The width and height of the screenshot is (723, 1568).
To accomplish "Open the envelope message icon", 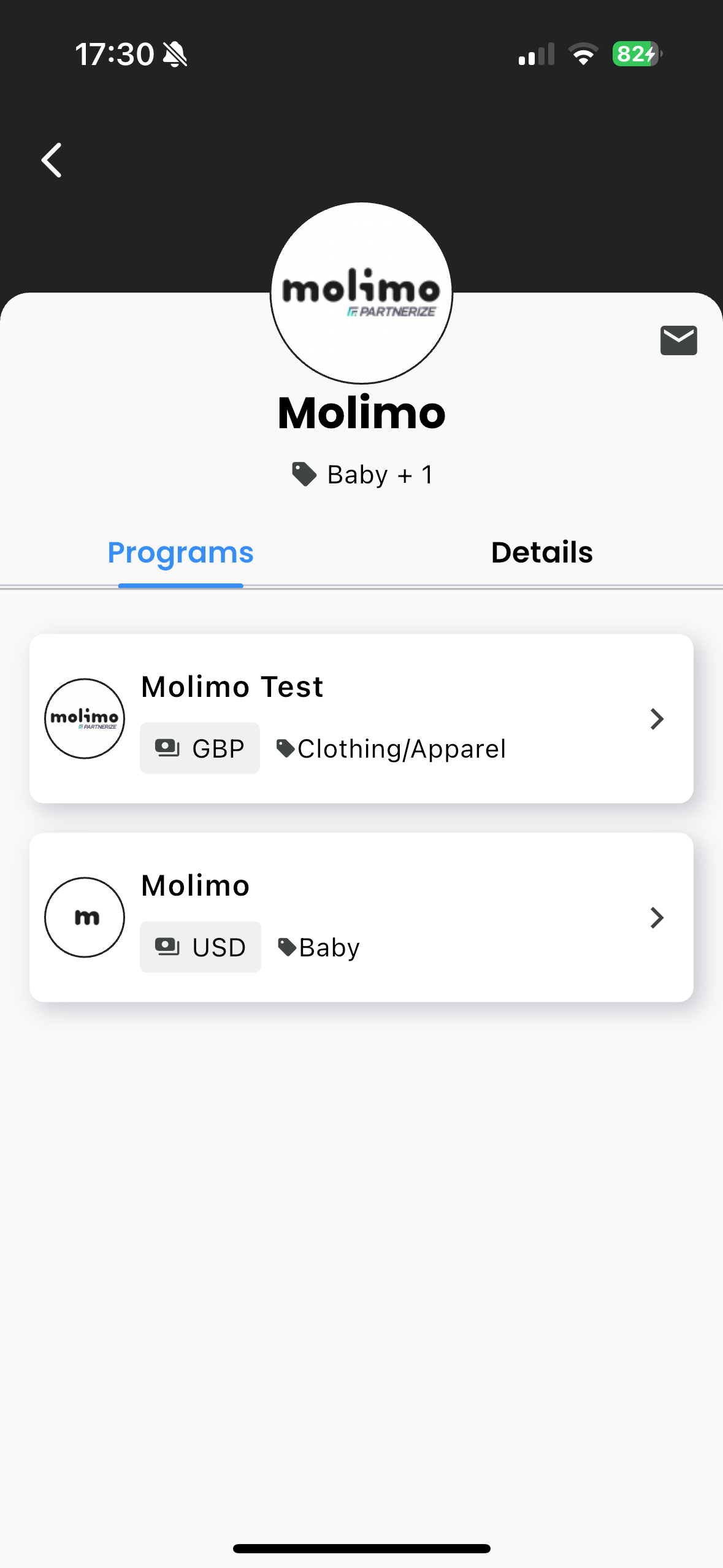I will (x=678, y=340).
